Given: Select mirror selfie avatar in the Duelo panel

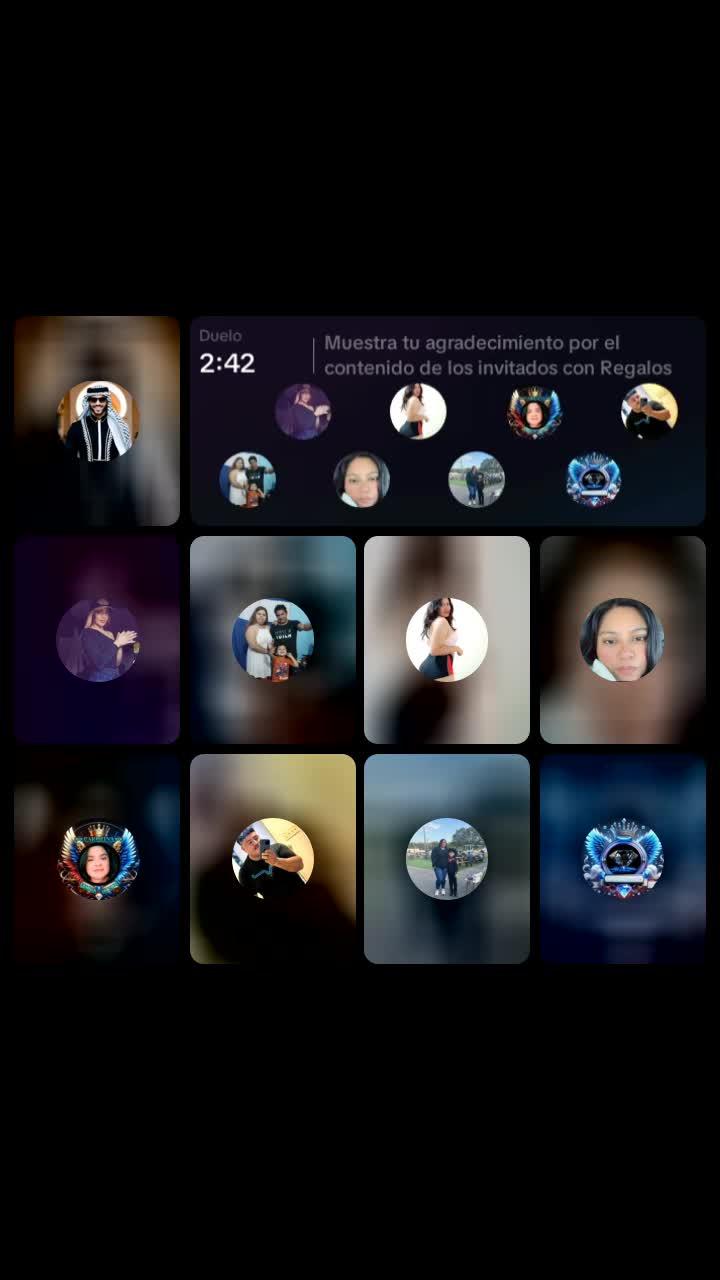Looking at the screenshot, I should coord(649,411).
